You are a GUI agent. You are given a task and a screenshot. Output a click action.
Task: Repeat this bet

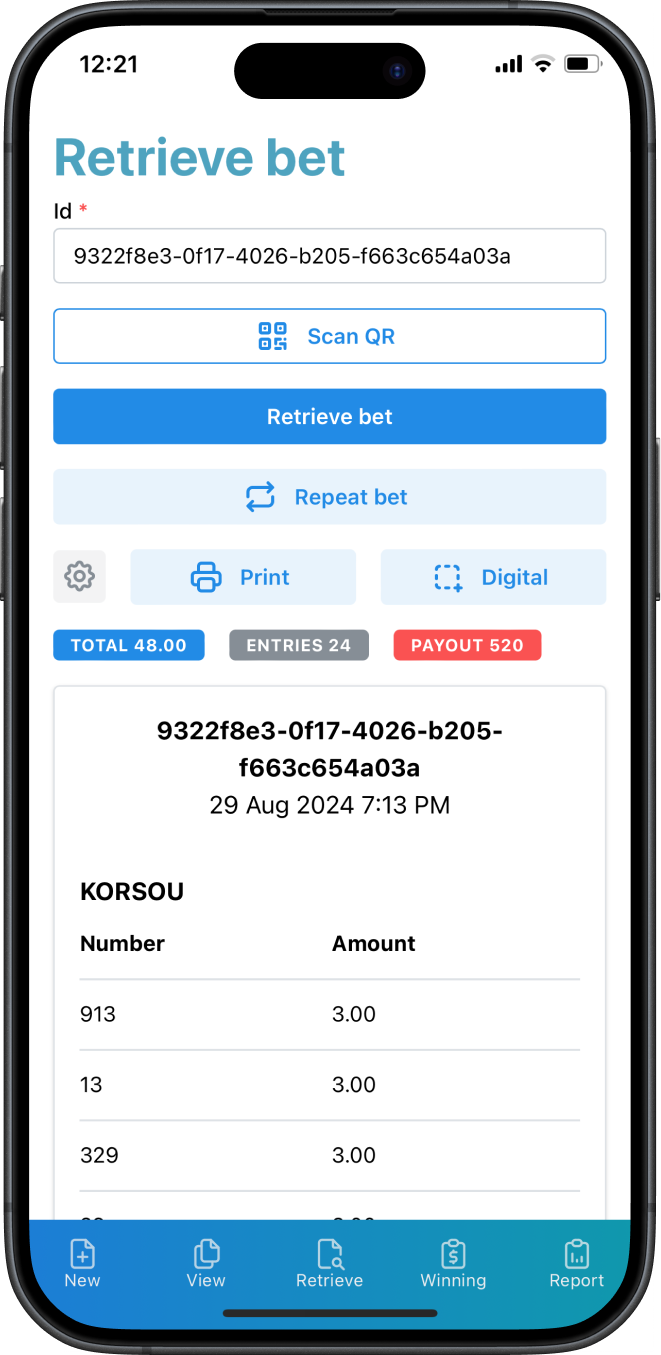(x=329, y=497)
